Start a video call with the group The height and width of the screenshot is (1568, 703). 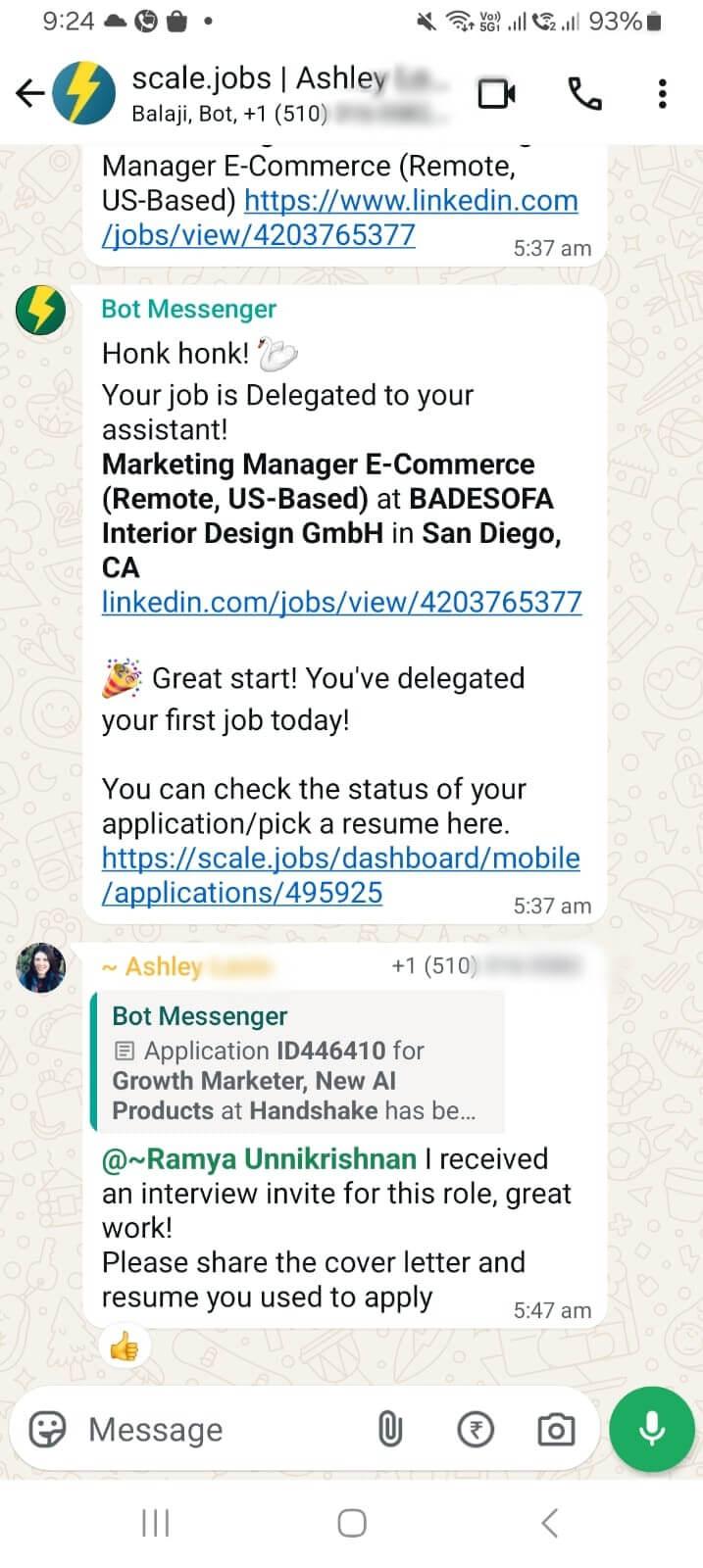click(496, 94)
